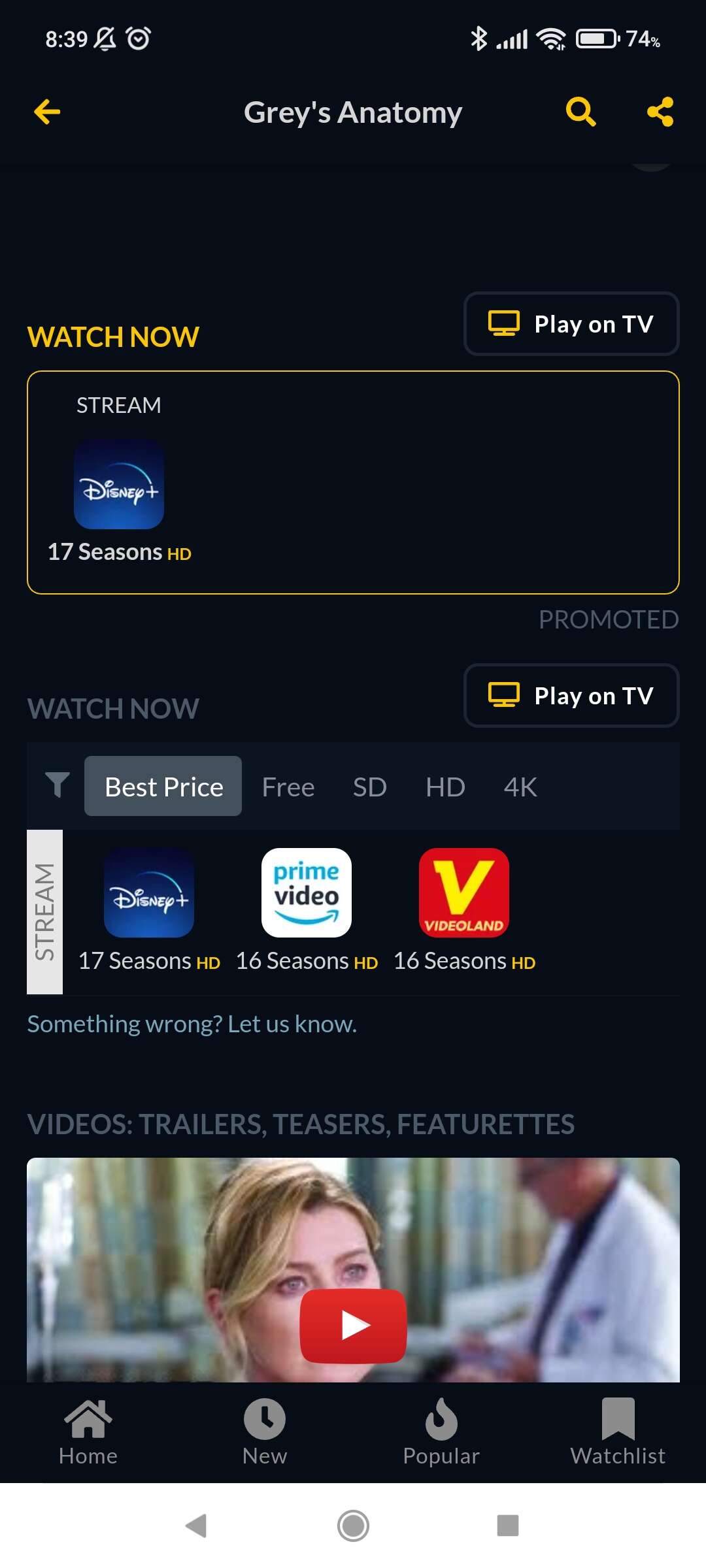Share Grey's Anatomy
Viewport: 706px width, 1568px height.
point(660,112)
